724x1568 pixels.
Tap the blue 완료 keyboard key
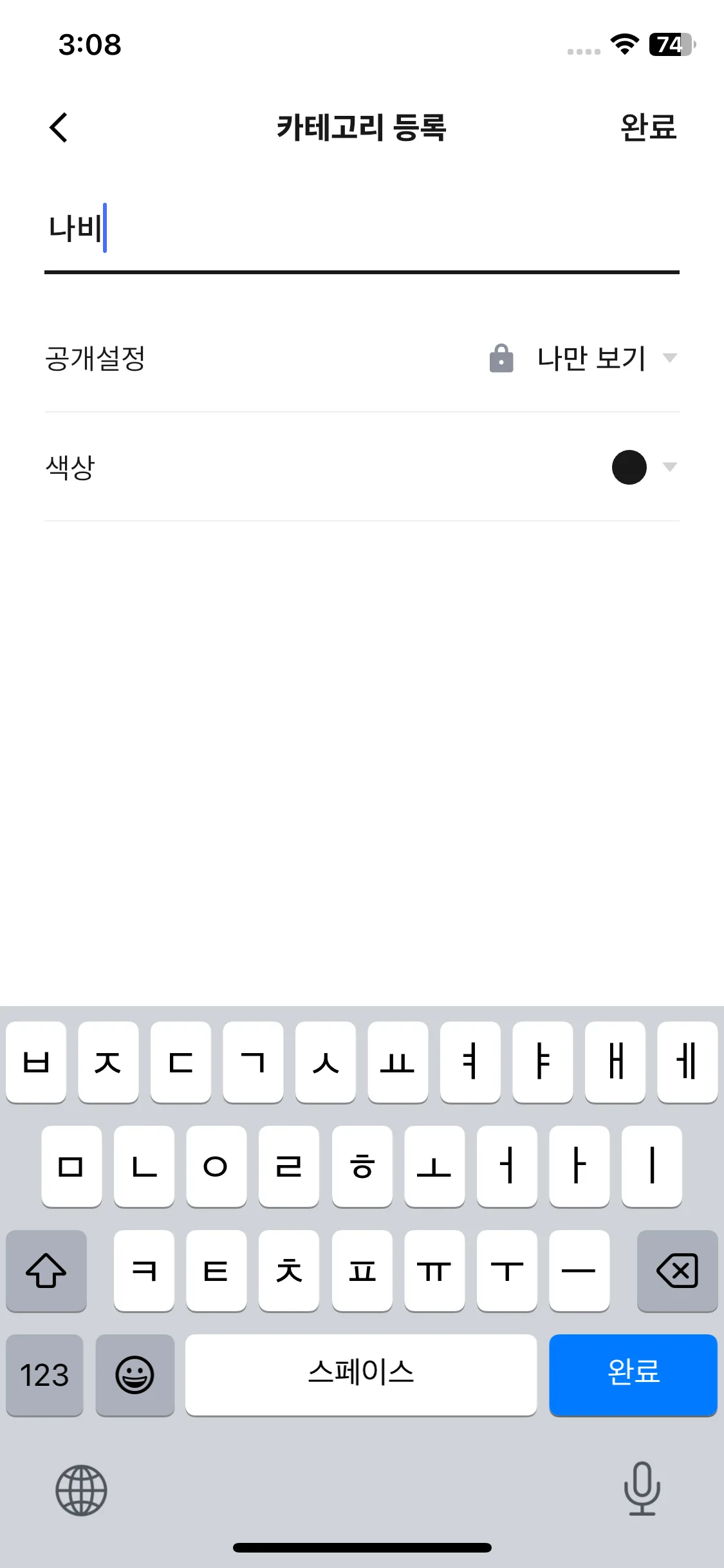click(x=633, y=1374)
